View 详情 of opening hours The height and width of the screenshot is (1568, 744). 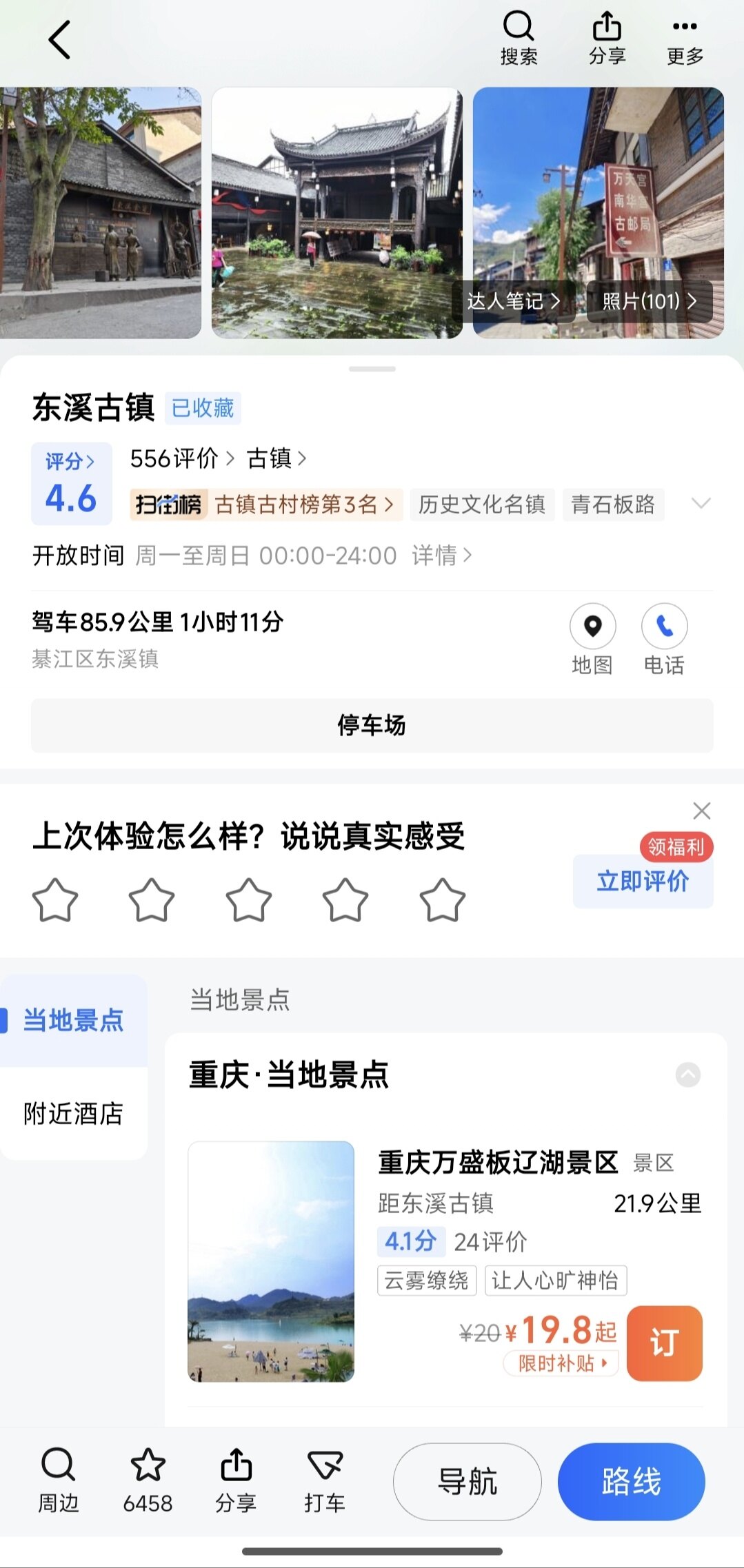click(441, 556)
